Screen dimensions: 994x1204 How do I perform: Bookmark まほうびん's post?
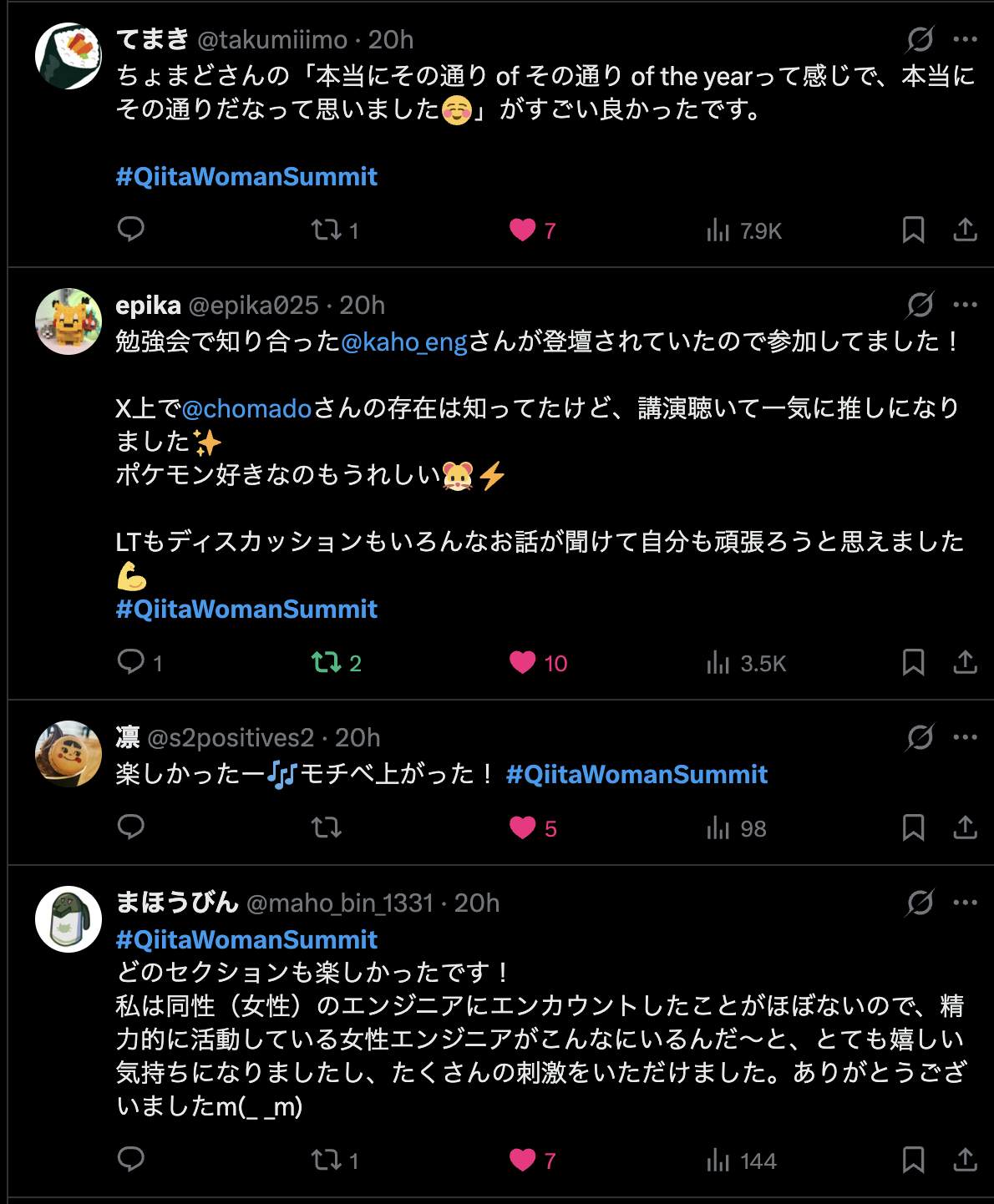tap(913, 1160)
